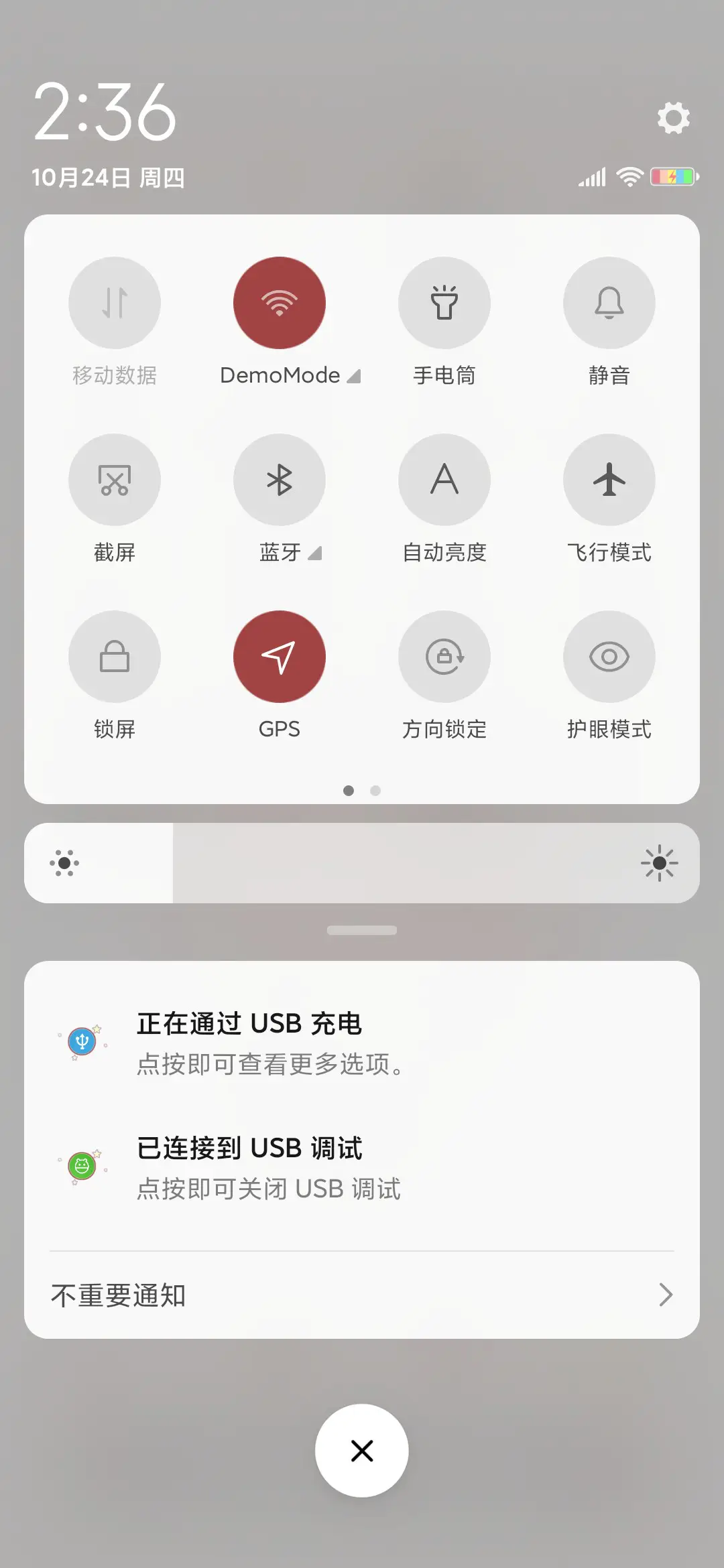
Task: Lock the screen with 锁屏 tile
Action: pyautogui.click(x=115, y=657)
